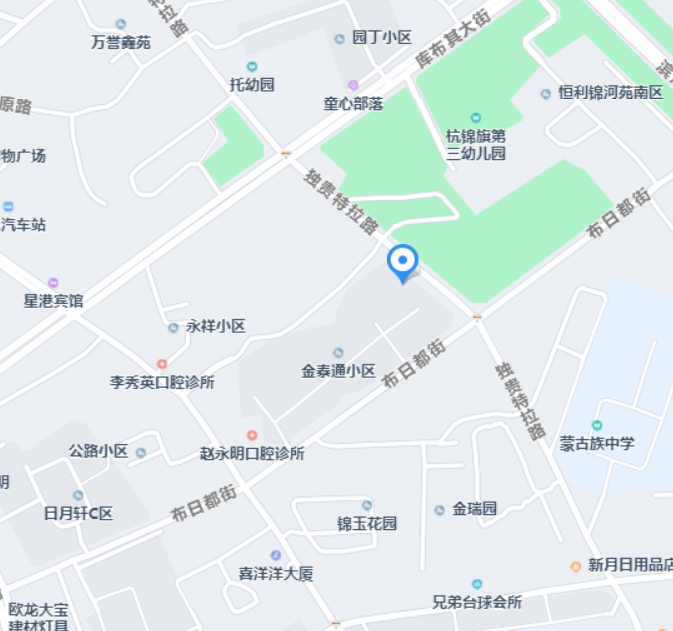Select the 赵永明口腔诊所 clinic marker

click(x=252, y=435)
